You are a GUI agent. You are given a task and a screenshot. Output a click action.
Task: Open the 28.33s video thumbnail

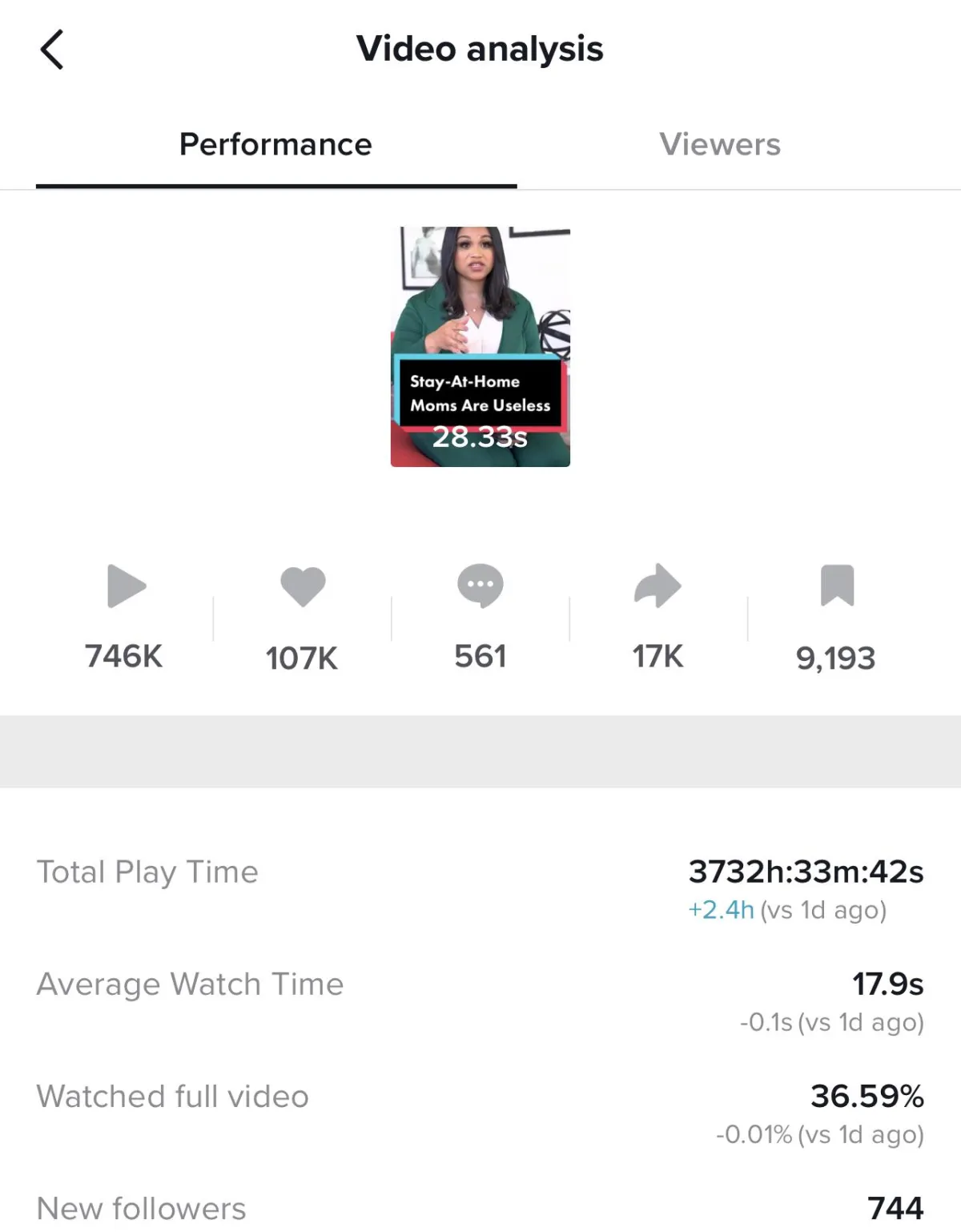[x=480, y=346]
